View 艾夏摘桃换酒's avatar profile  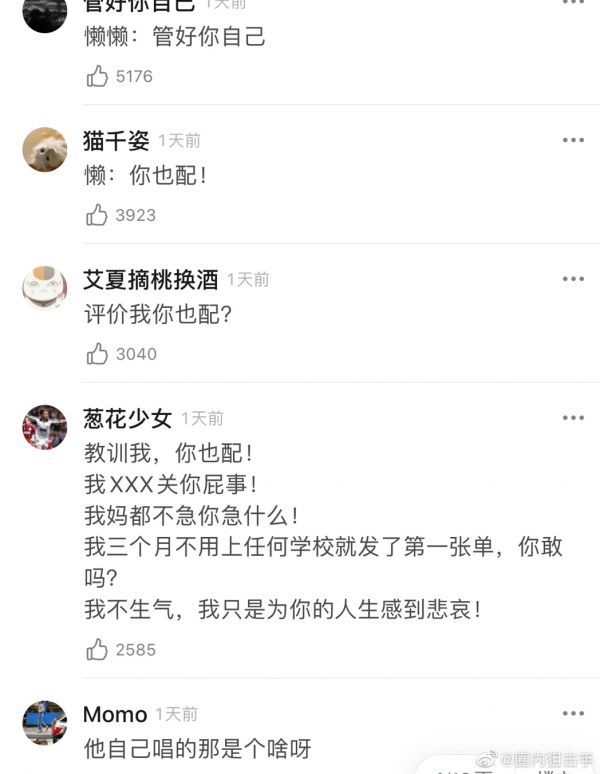coord(45,288)
